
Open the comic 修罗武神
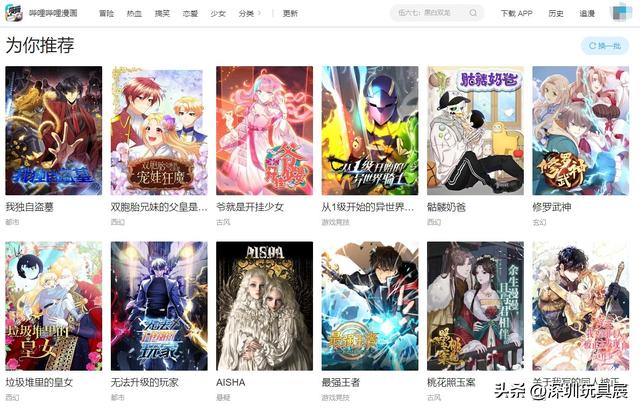click(580, 130)
